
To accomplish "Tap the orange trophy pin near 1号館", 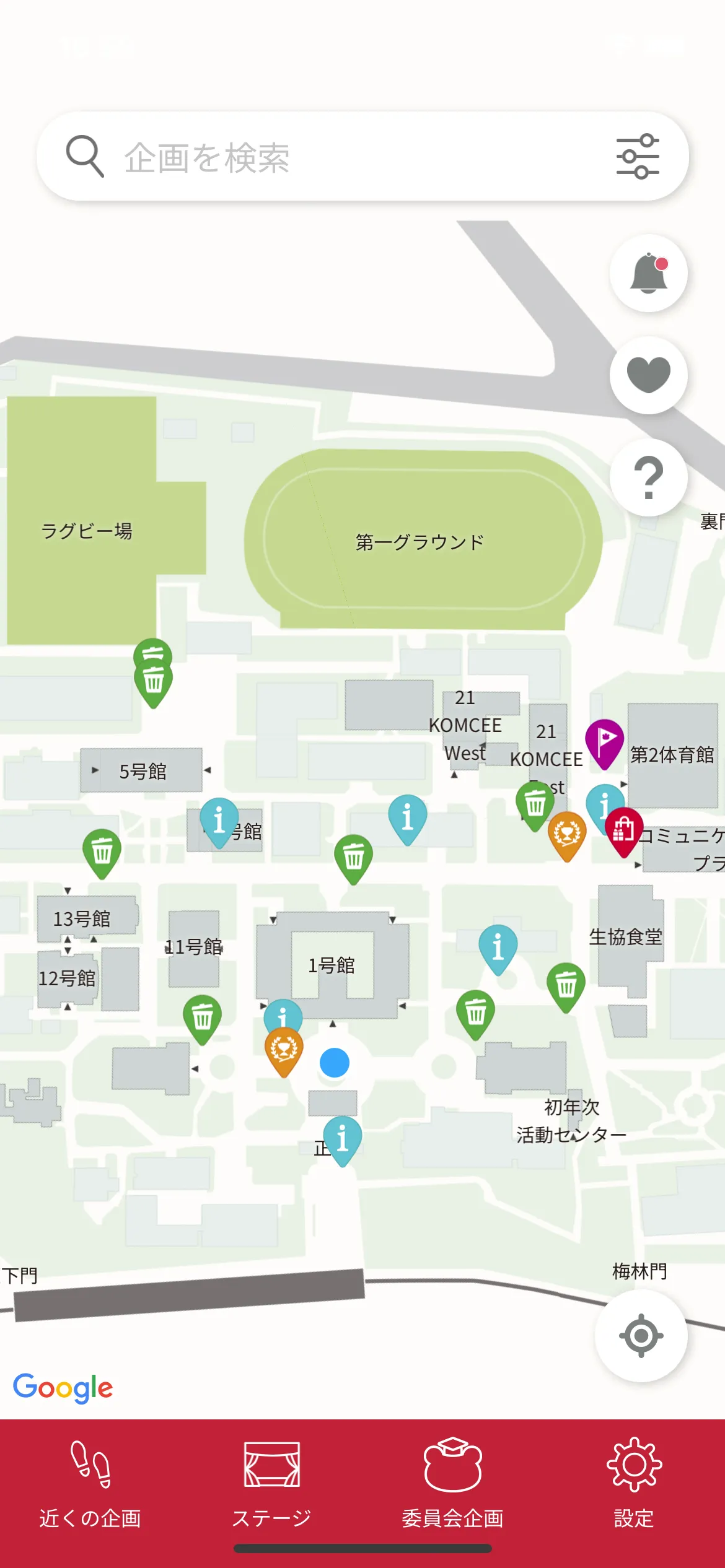I will 284,1051.
